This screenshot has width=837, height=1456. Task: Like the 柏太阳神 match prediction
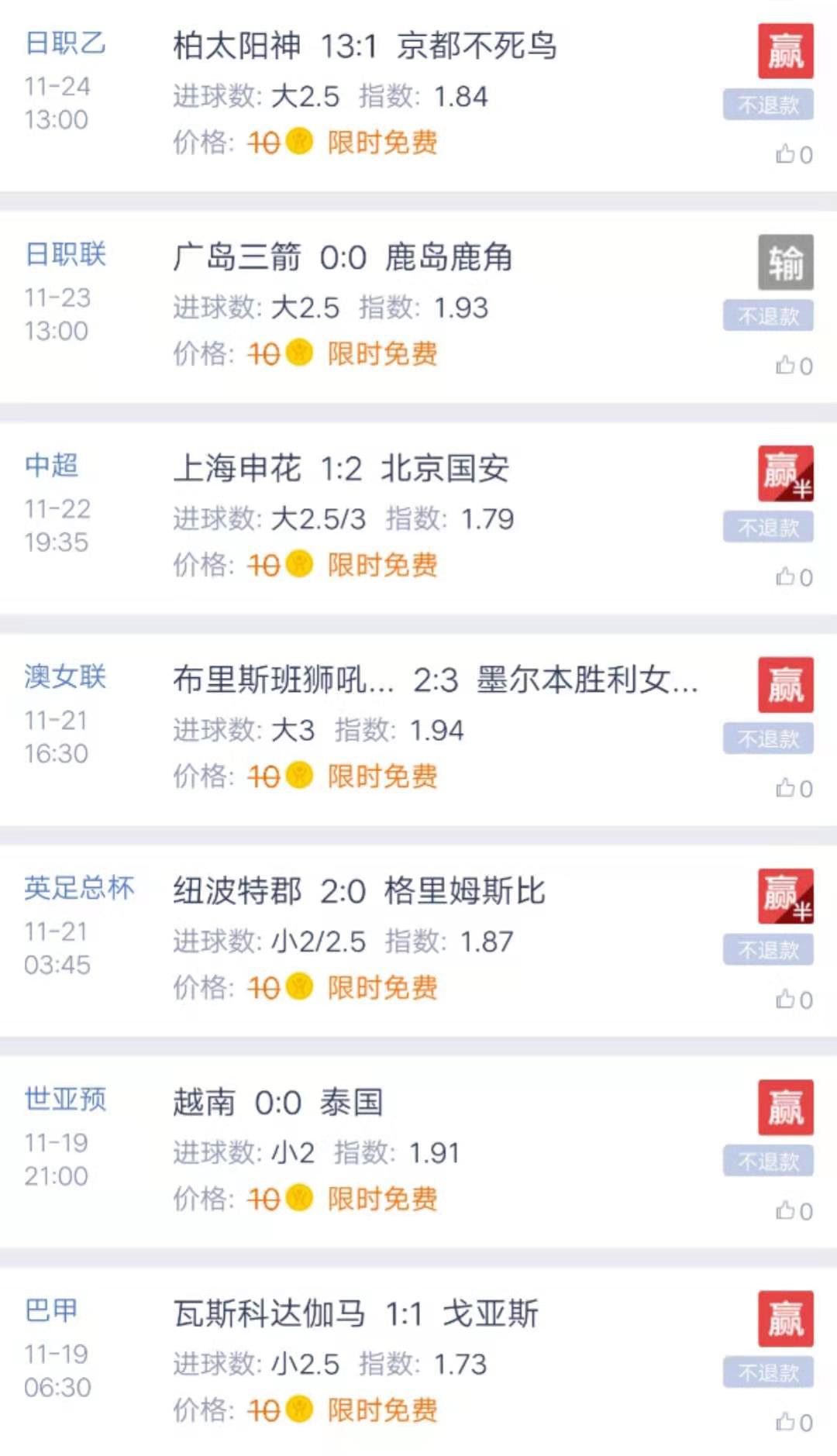[787, 154]
